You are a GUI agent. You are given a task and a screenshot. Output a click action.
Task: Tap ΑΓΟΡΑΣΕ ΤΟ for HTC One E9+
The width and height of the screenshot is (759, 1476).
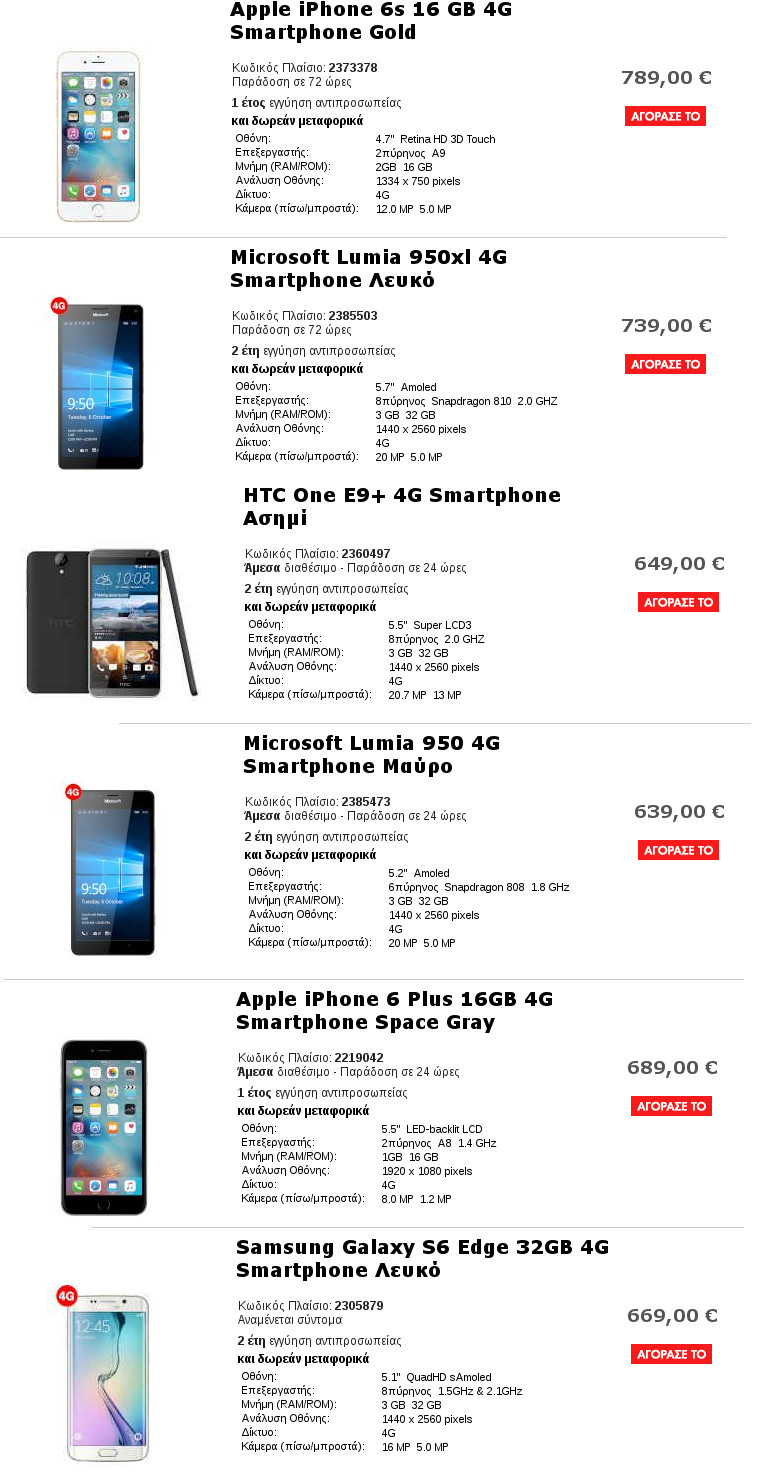[678, 602]
